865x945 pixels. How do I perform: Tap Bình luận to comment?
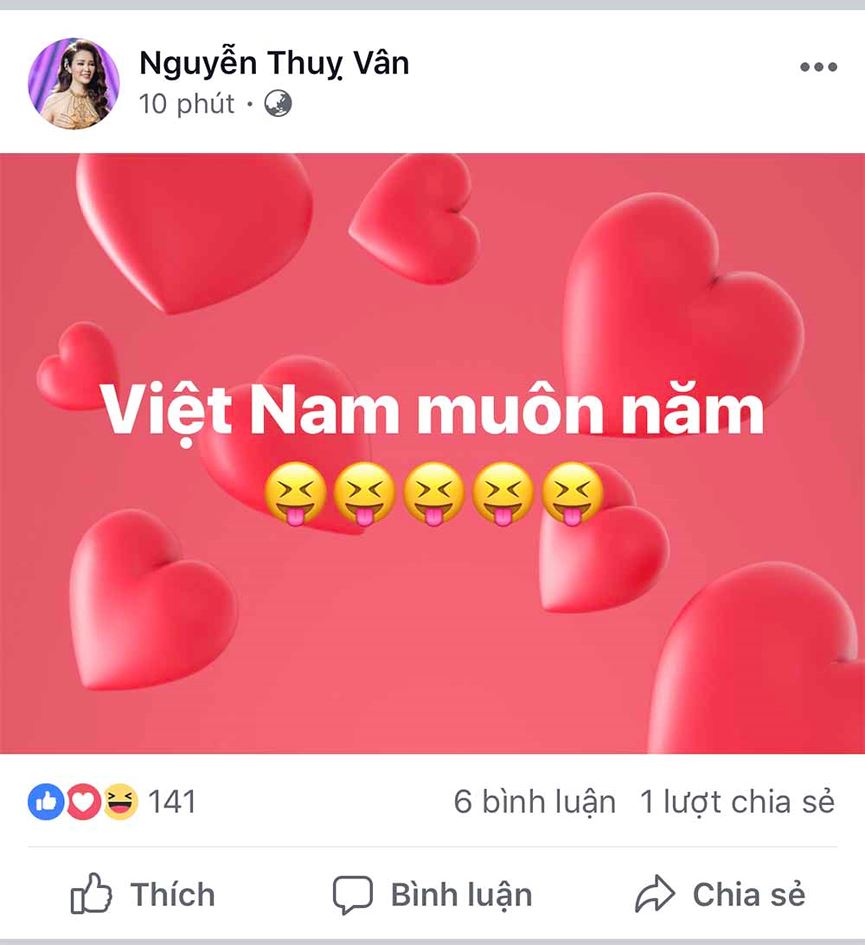(432, 894)
